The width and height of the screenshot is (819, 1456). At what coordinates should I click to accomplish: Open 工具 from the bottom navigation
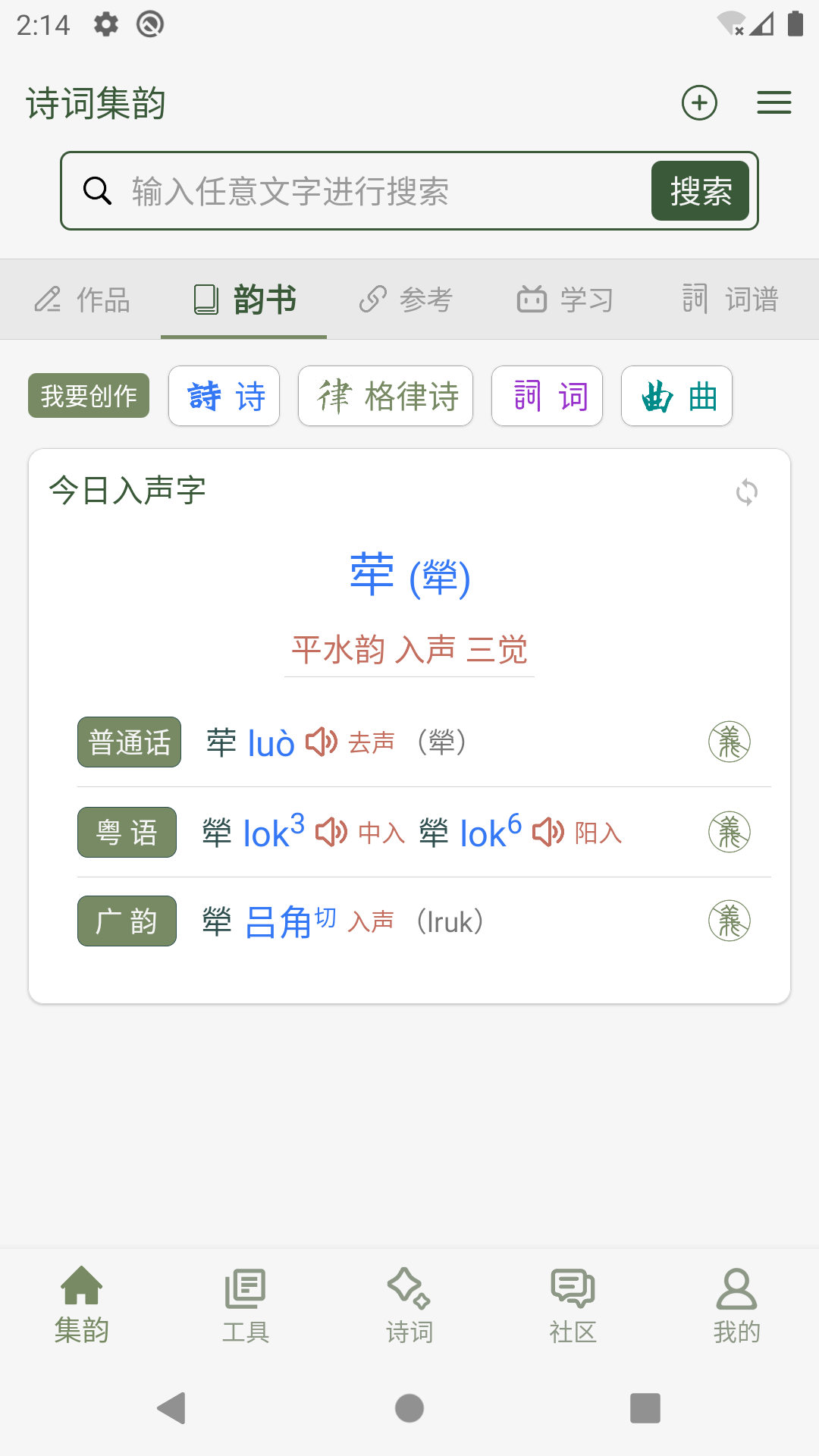click(x=245, y=1304)
